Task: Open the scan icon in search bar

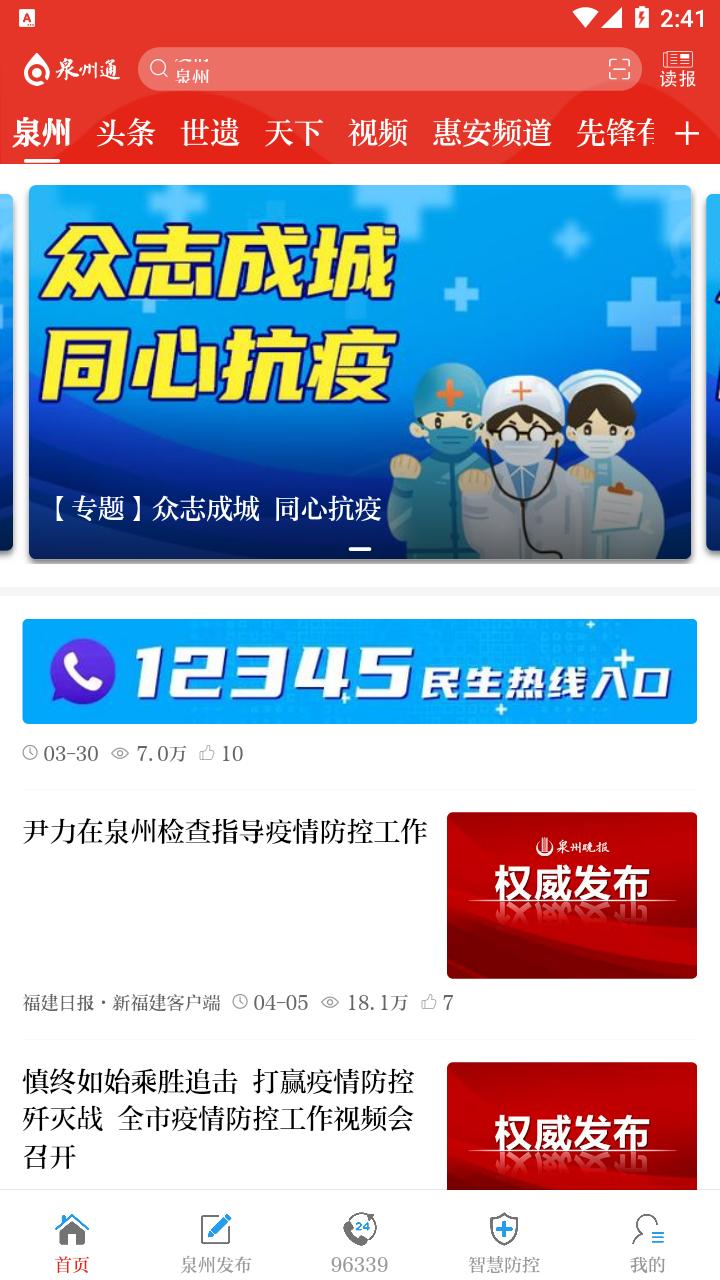Action: coord(619,69)
